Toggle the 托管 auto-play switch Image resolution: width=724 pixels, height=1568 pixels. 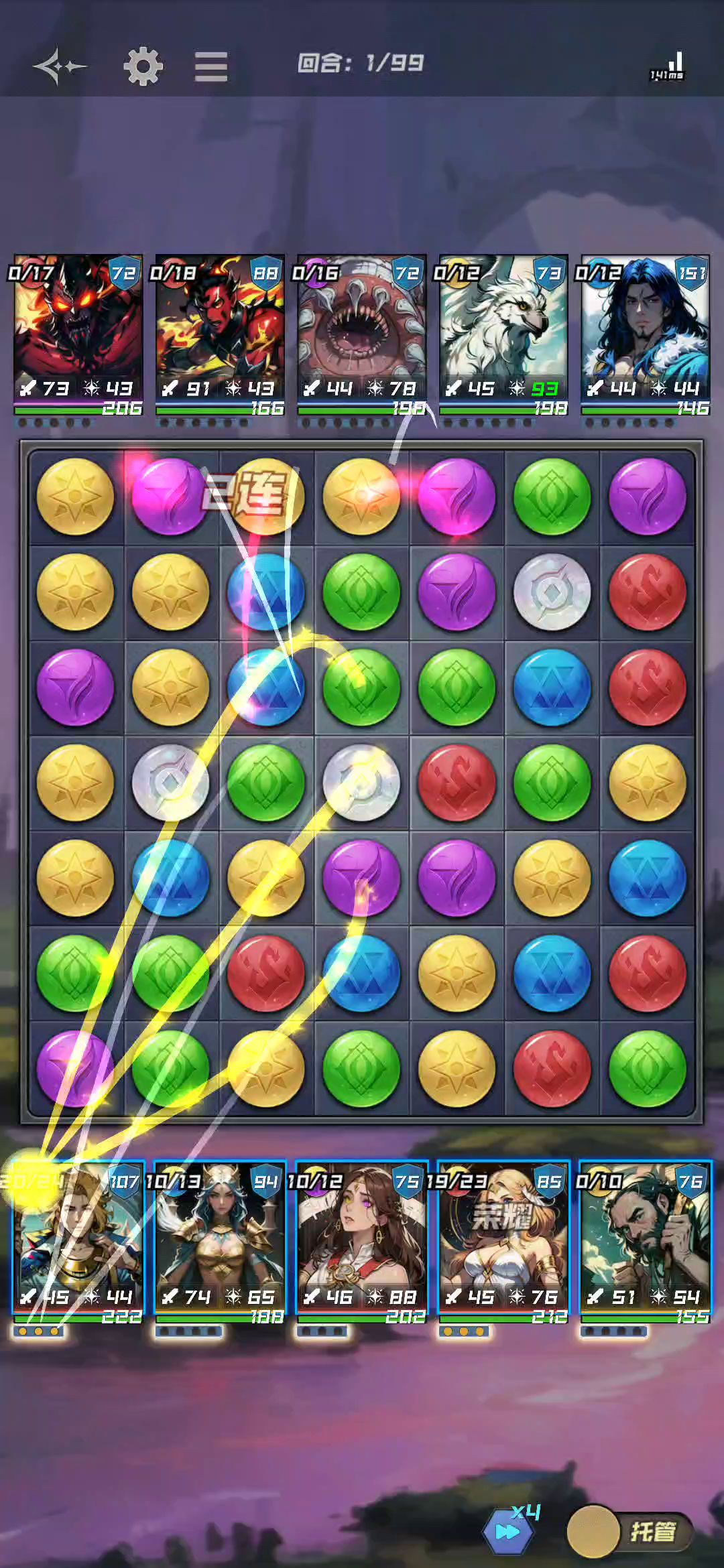click(x=628, y=1531)
